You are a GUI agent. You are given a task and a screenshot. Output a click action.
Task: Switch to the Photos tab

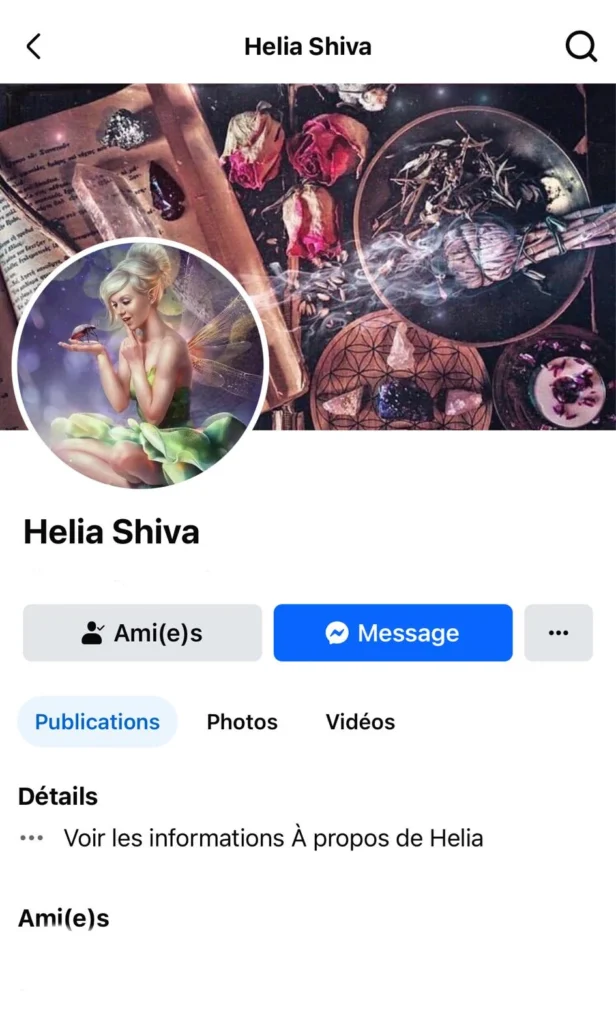pyautogui.click(x=242, y=722)
